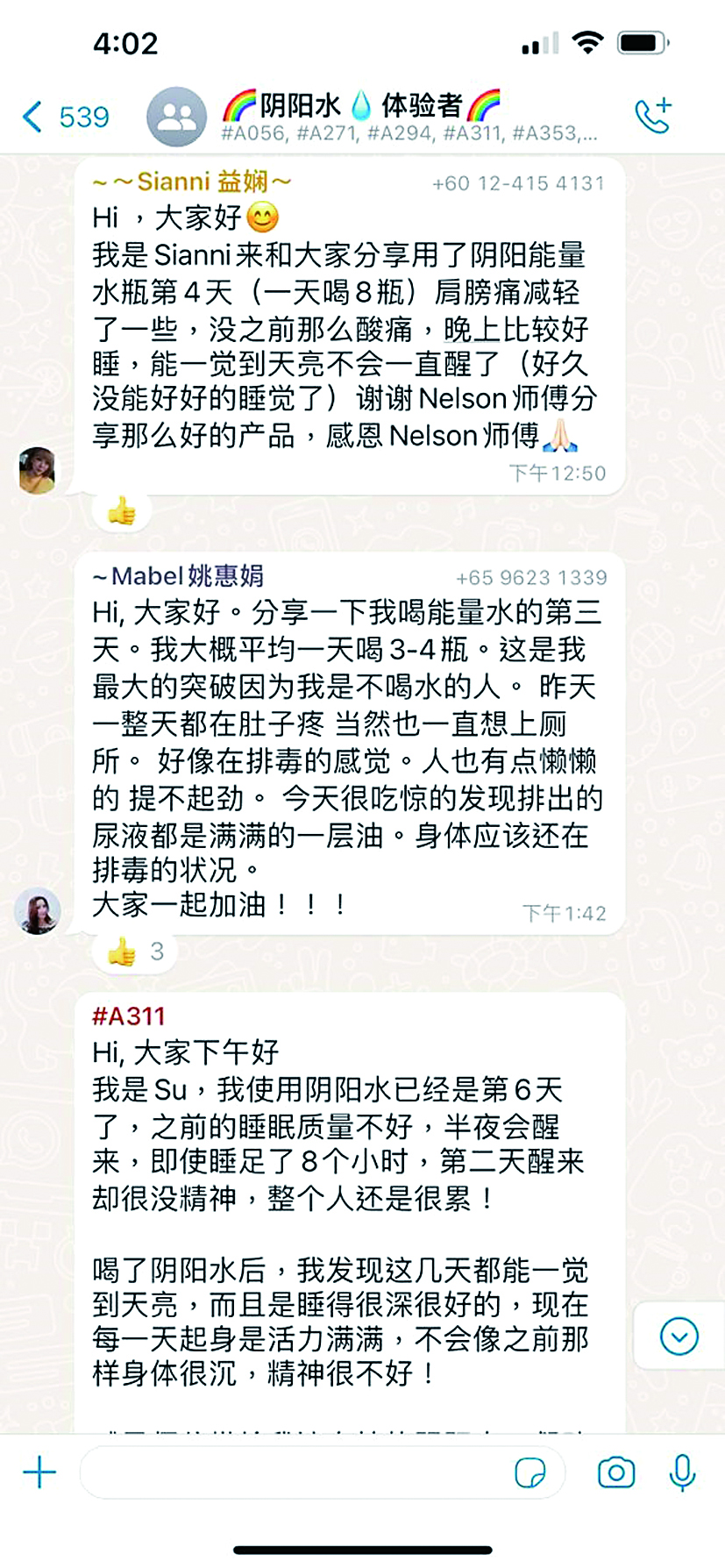Tap Sianni's phone number +60 12-415 4131
This screenshot has height=1568, width=725.
[x=518, y=183]
